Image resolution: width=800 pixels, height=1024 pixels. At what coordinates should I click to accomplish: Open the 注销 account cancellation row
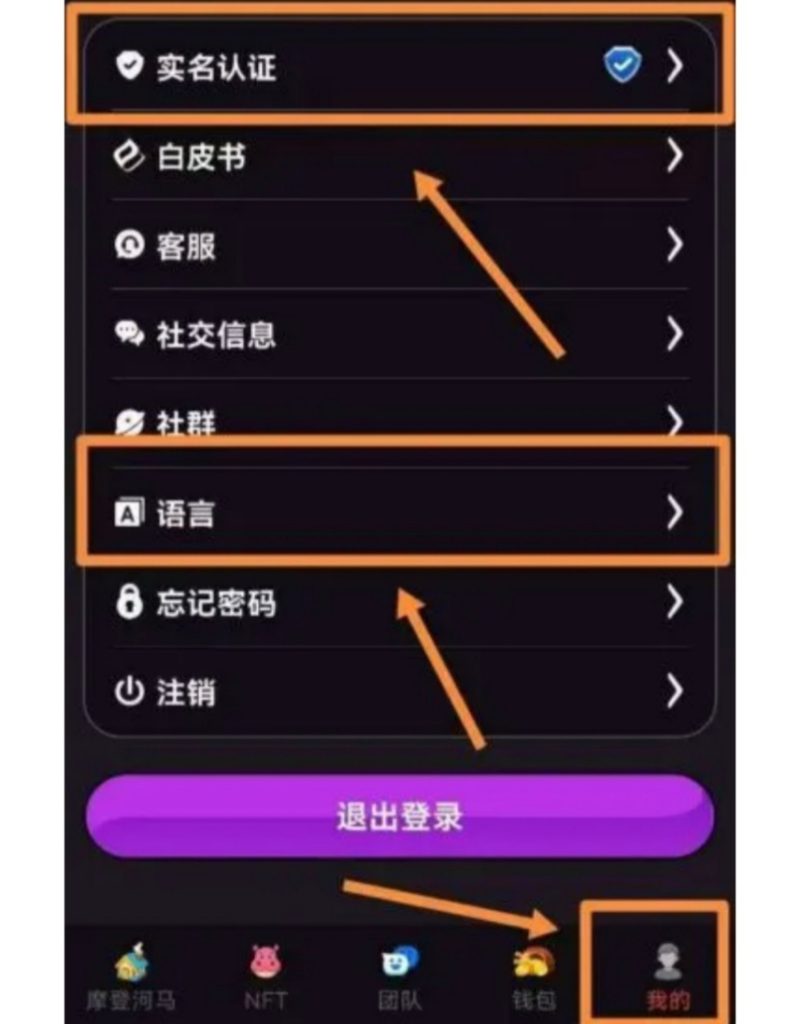click(x=400, y=691)
